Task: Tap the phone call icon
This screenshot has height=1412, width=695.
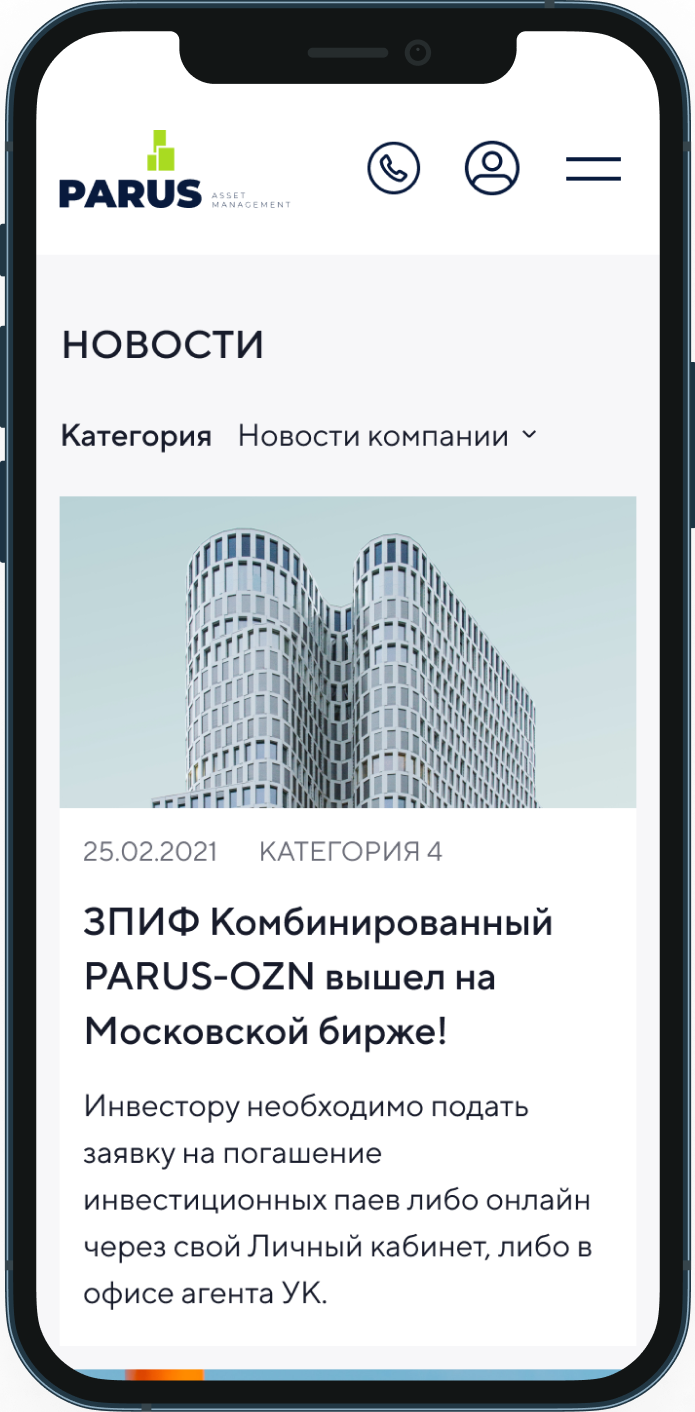Action: pyautogui.click(x=393, y=168)
